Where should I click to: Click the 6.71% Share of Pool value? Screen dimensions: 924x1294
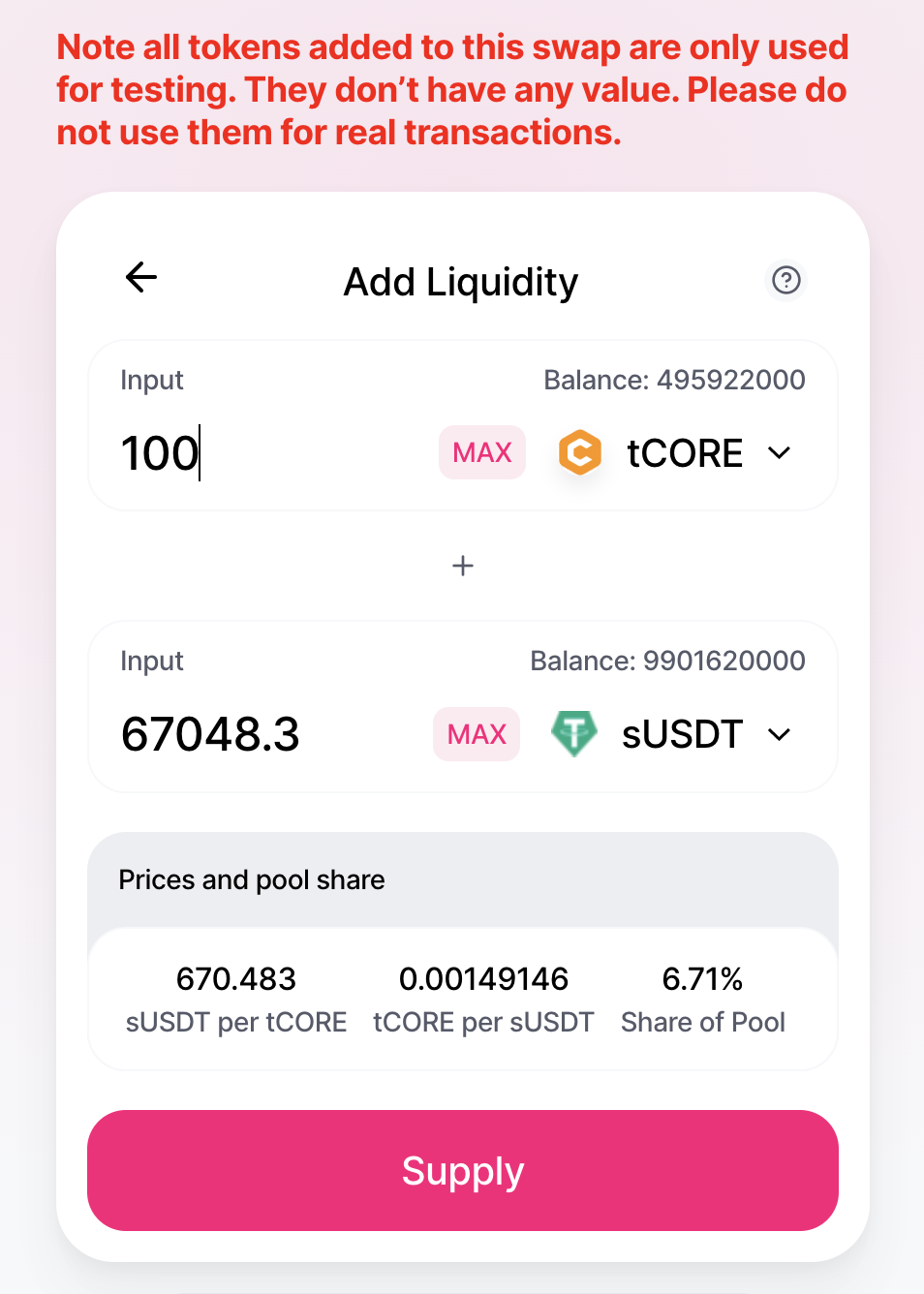coord(702,979)
